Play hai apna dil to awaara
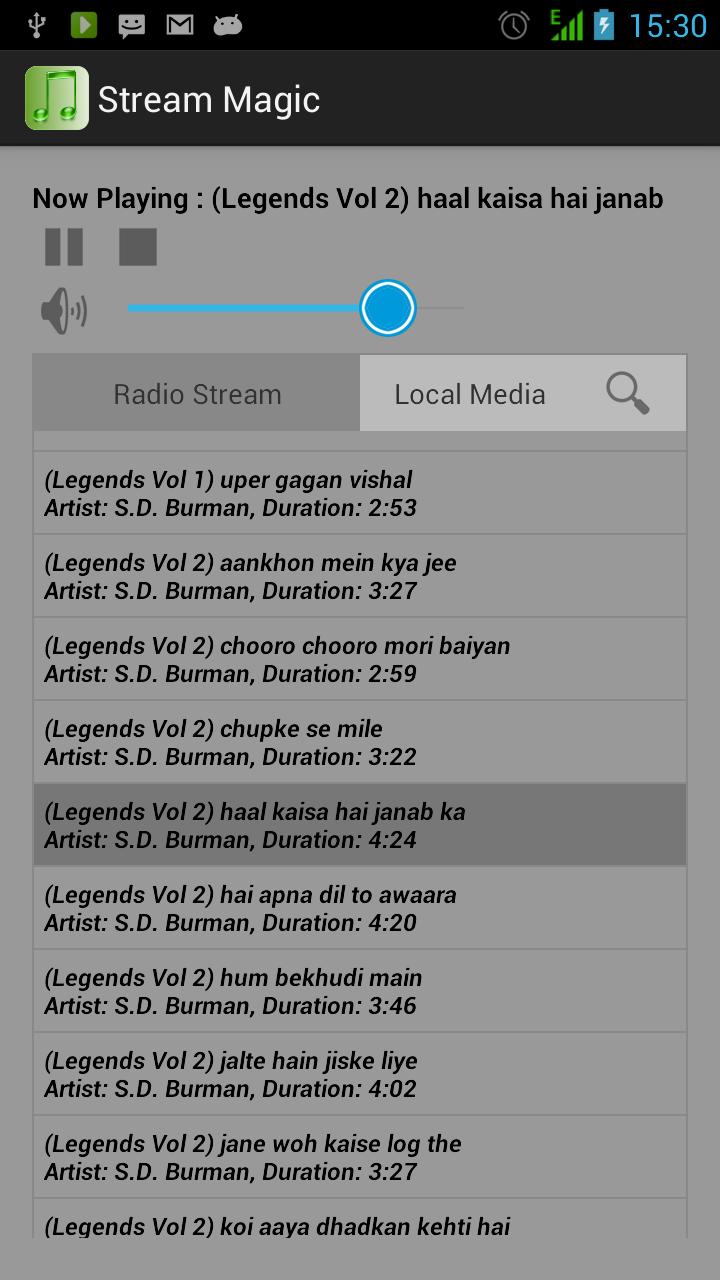The image size is (720, 1280). pos(360,908)
